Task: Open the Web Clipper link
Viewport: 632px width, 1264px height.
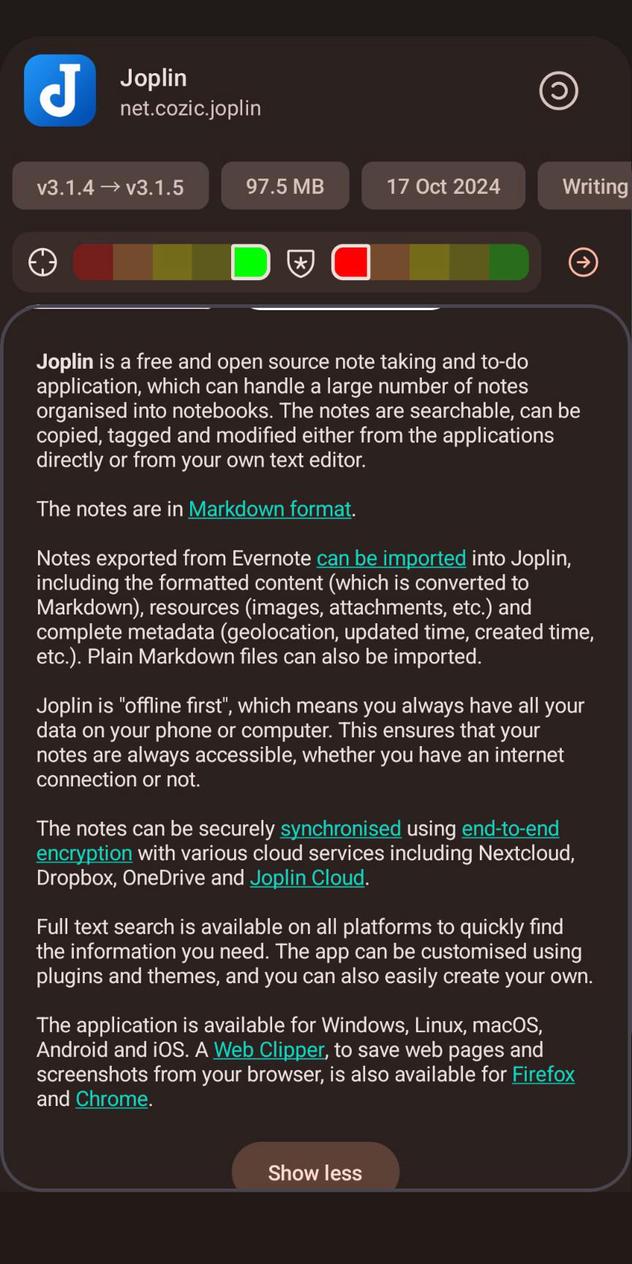Action: coord(269,1050)
